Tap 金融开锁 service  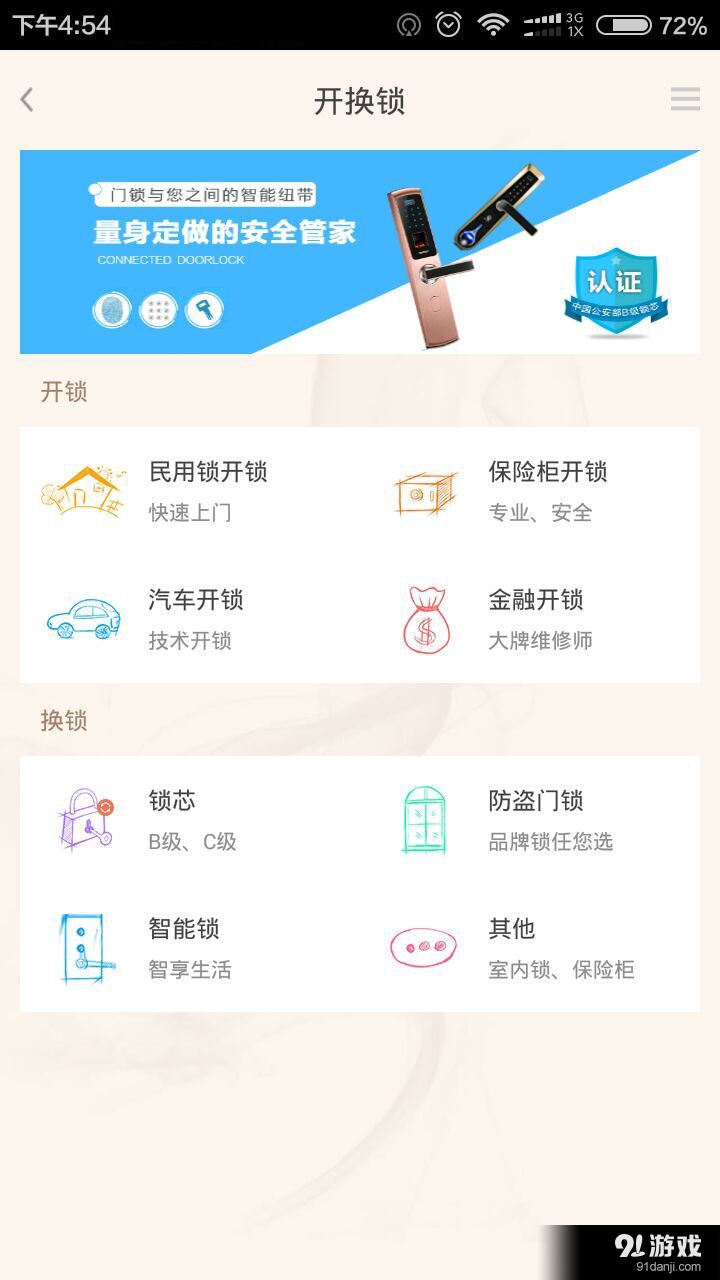coord(530,619)
